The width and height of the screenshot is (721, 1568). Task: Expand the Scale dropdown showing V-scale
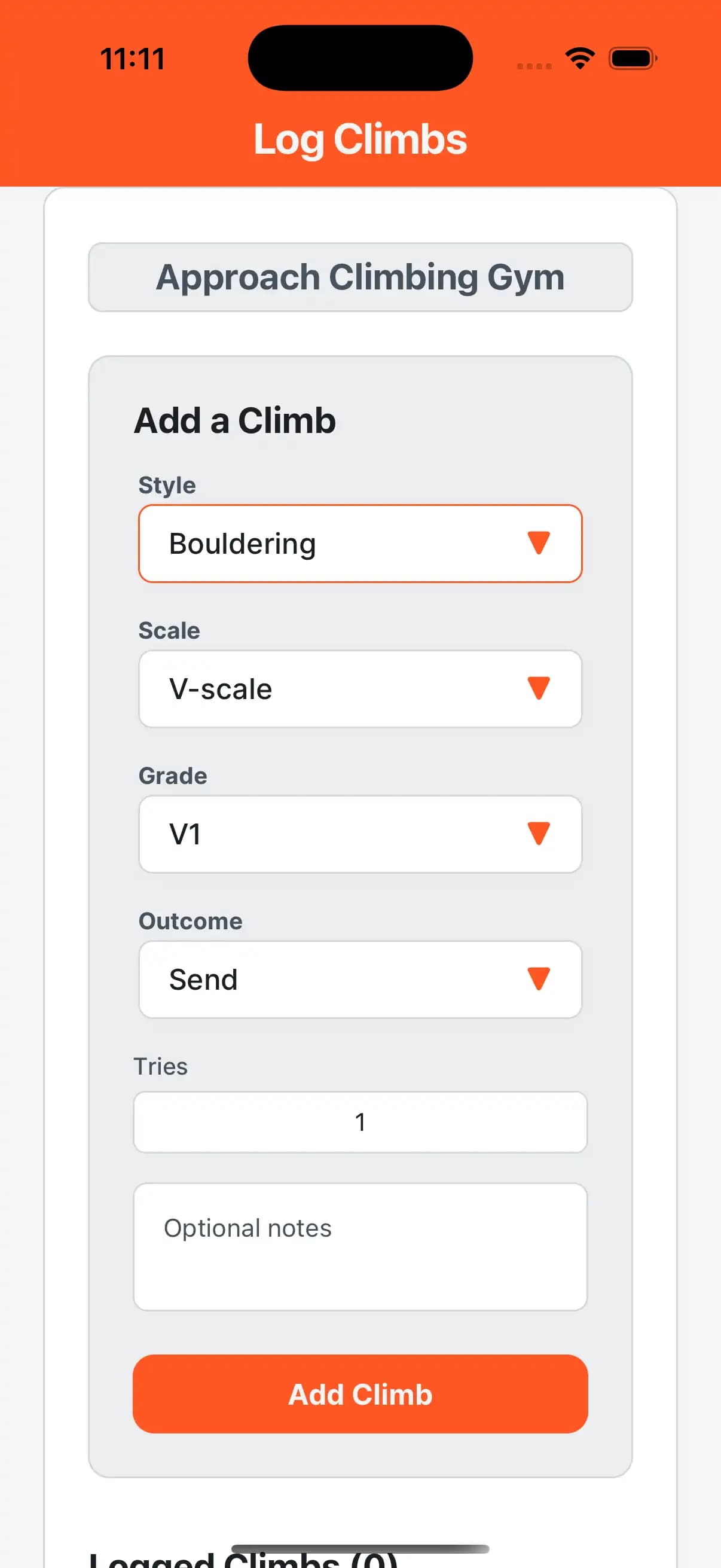(x=360, y=689)
